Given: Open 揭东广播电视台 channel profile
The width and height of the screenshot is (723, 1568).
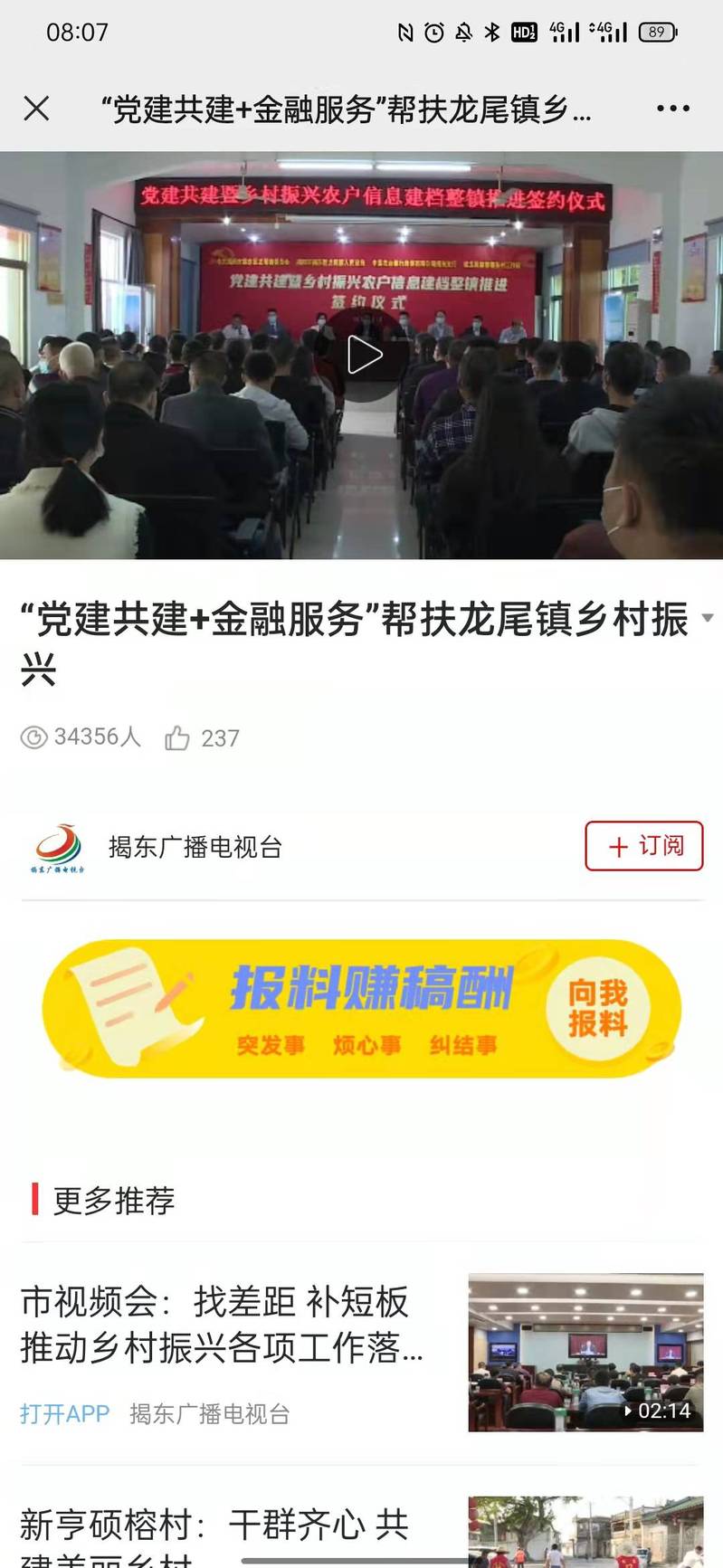Looking at the screenshot, I should click(x=195, y=847).
